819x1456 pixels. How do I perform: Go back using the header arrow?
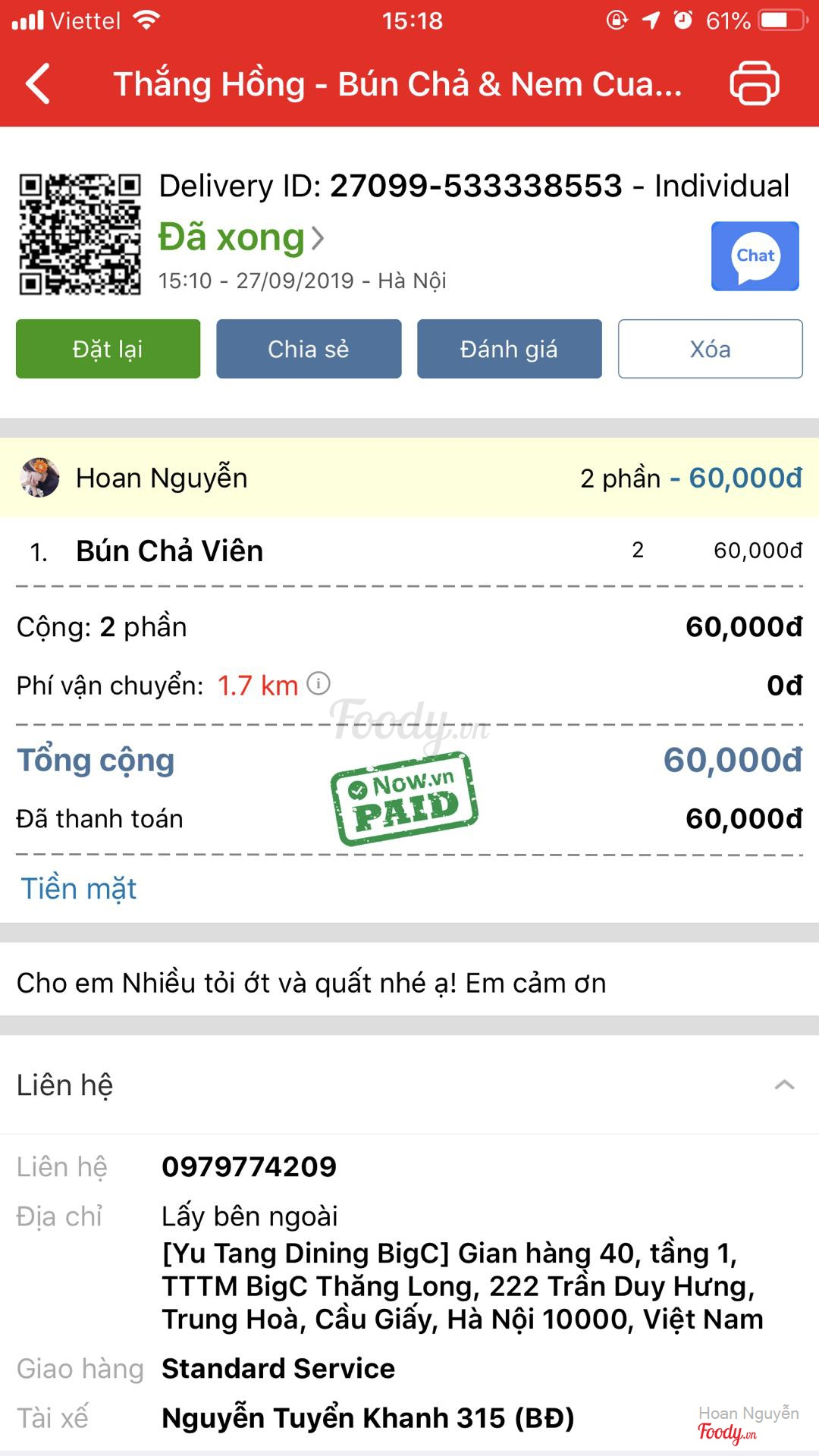pos(38,83)
